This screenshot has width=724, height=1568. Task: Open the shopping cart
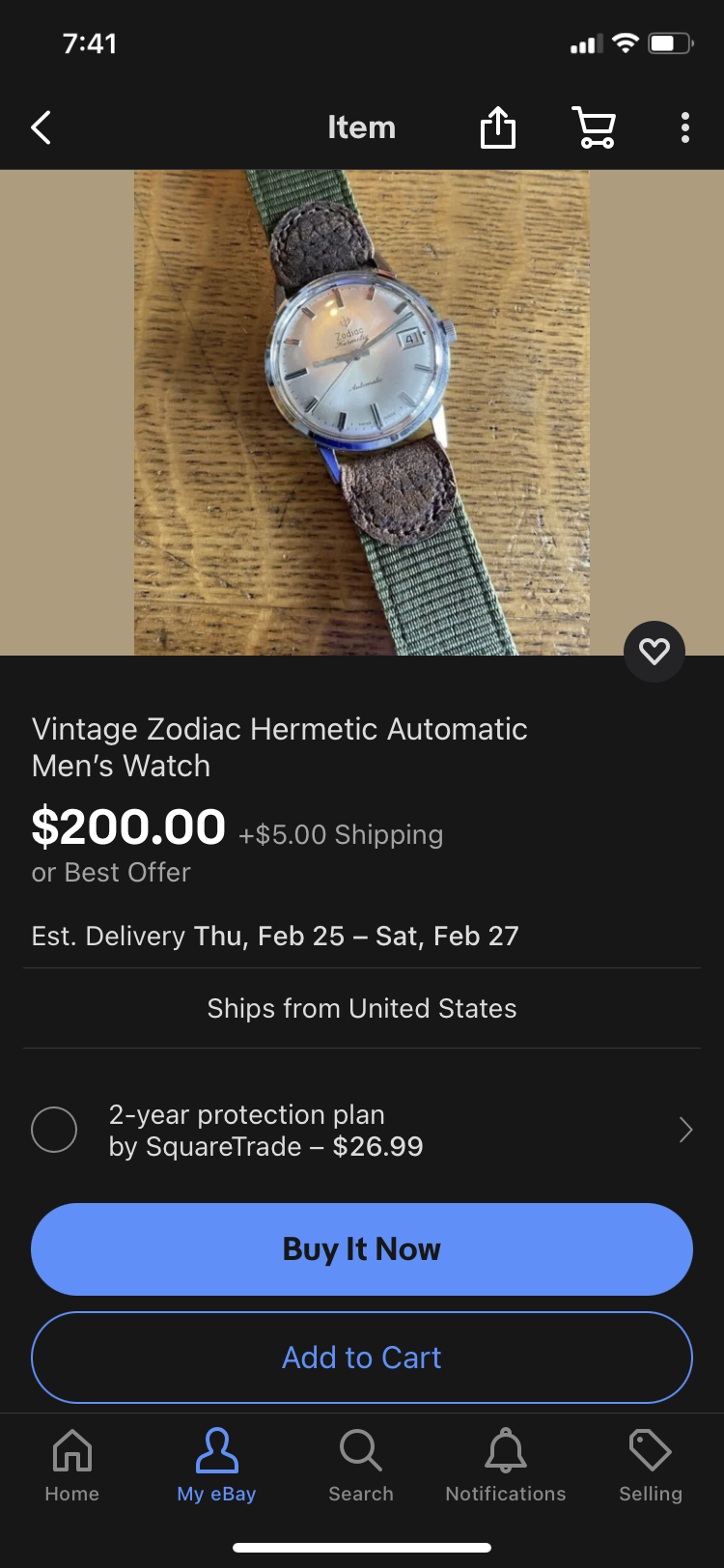click(594, 127)
